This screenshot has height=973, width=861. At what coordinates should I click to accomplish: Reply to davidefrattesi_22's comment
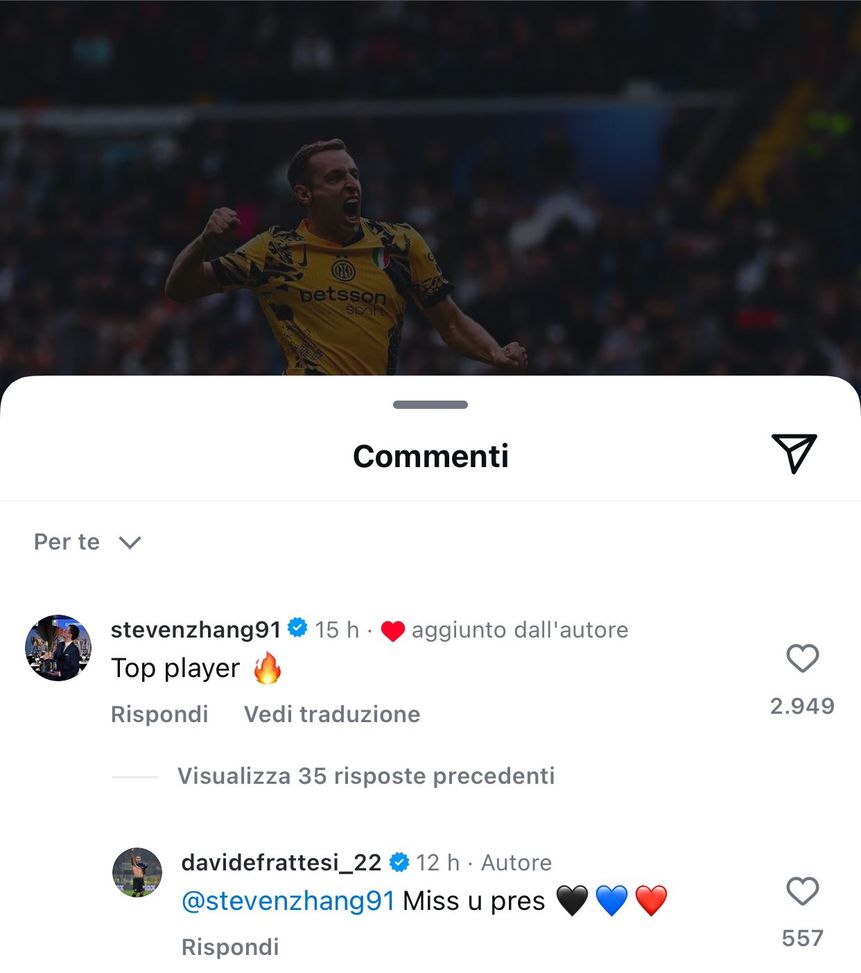click(230, 946)
